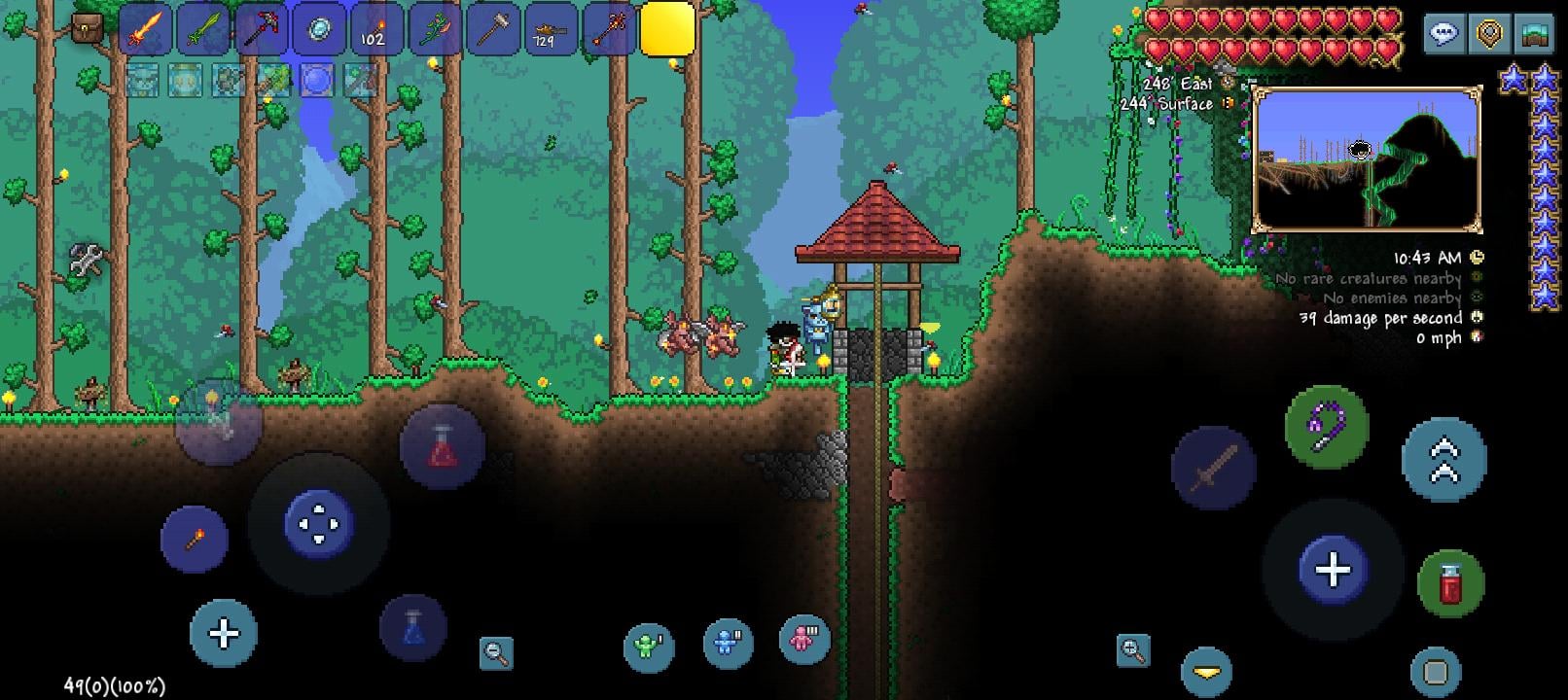The width and height of the screenshot is (1568, 700).
Task: Open the inventory bag
Action: [87, 28]
